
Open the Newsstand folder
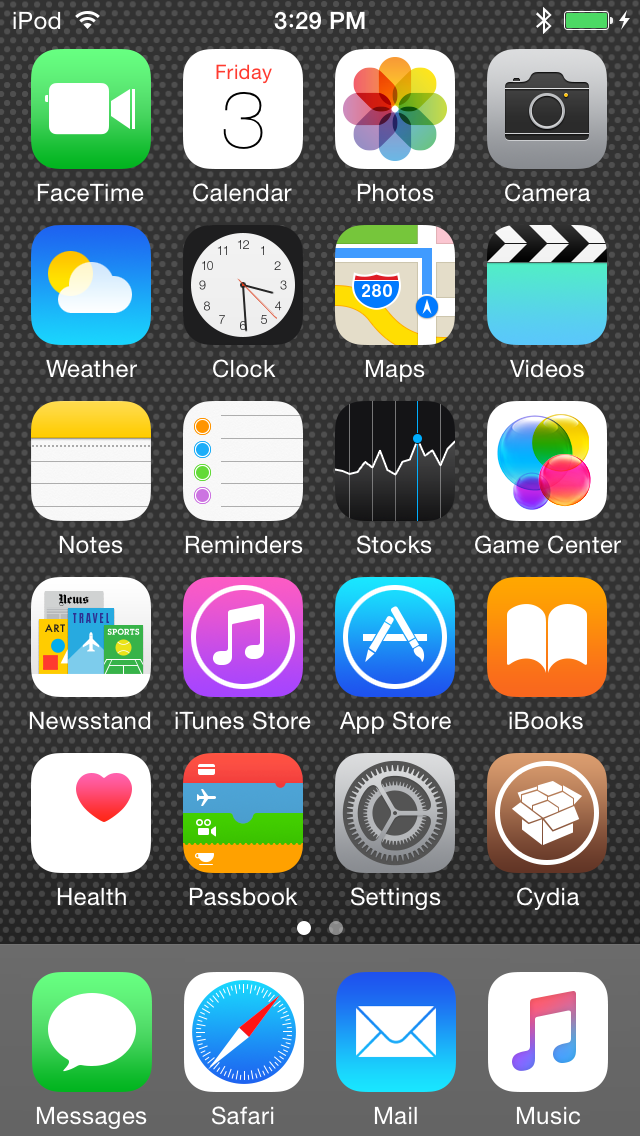(x=91, y=637)
